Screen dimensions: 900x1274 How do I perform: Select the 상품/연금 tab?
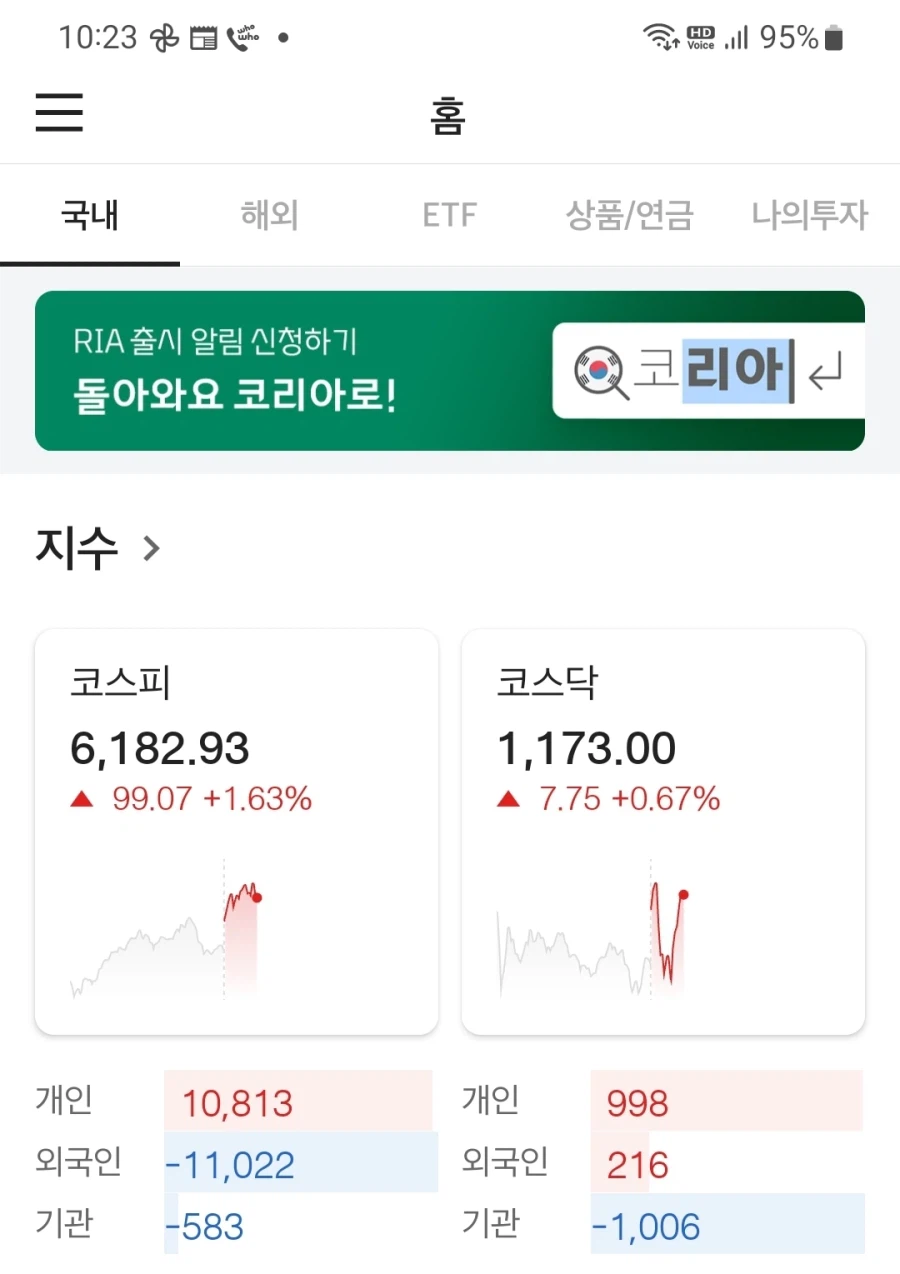coord(627,215)
